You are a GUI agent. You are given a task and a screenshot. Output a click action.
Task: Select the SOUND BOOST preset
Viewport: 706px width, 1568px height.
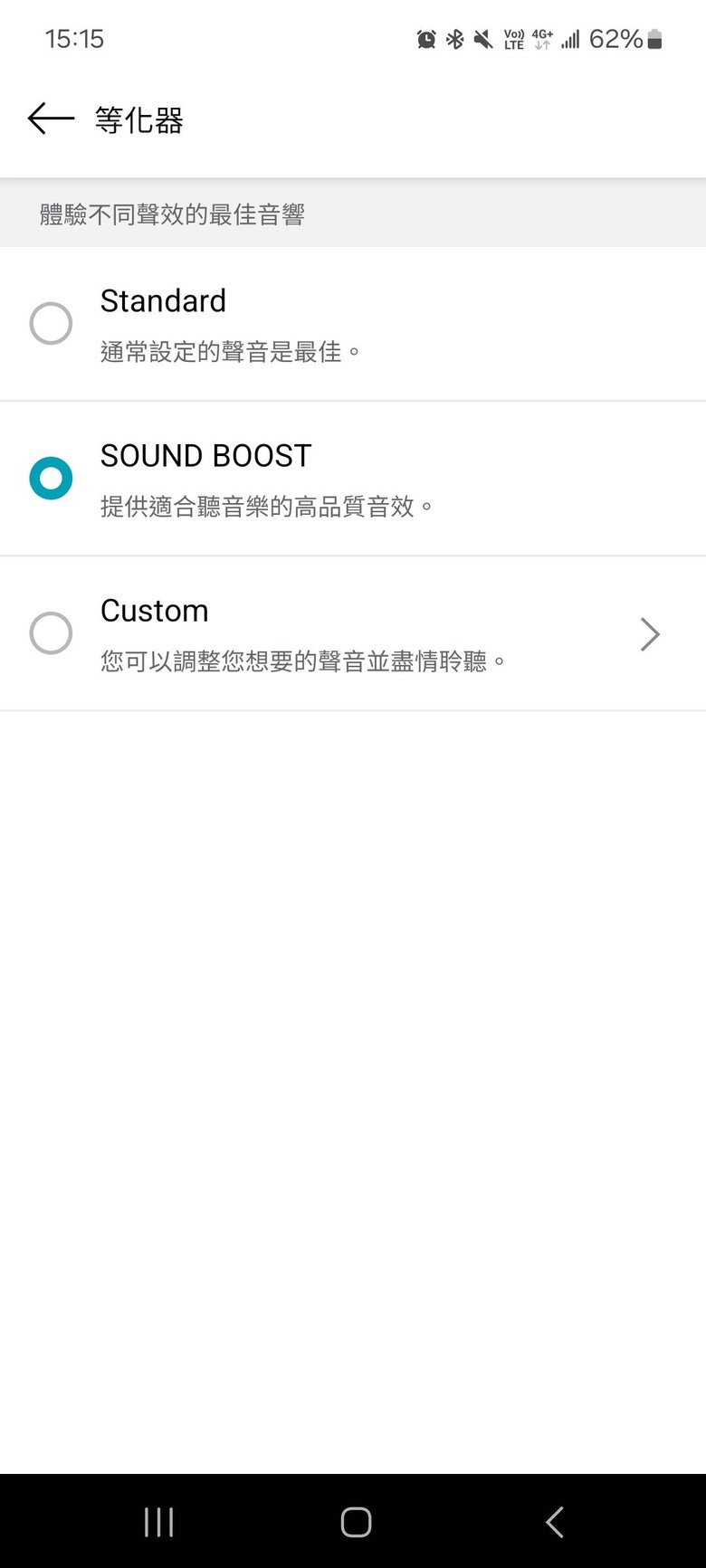coord(51,478)
